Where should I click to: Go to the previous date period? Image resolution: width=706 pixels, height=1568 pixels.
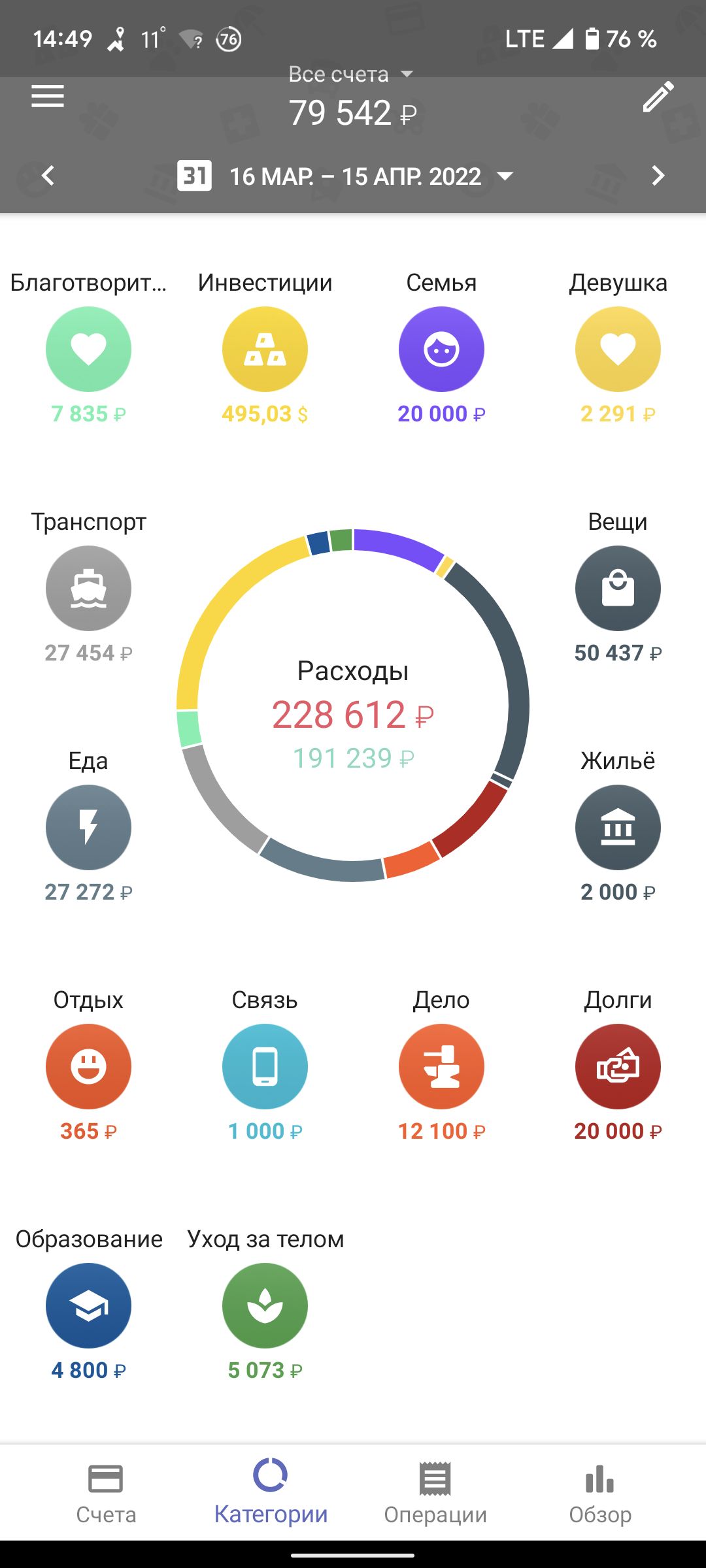tap(48, 176)
